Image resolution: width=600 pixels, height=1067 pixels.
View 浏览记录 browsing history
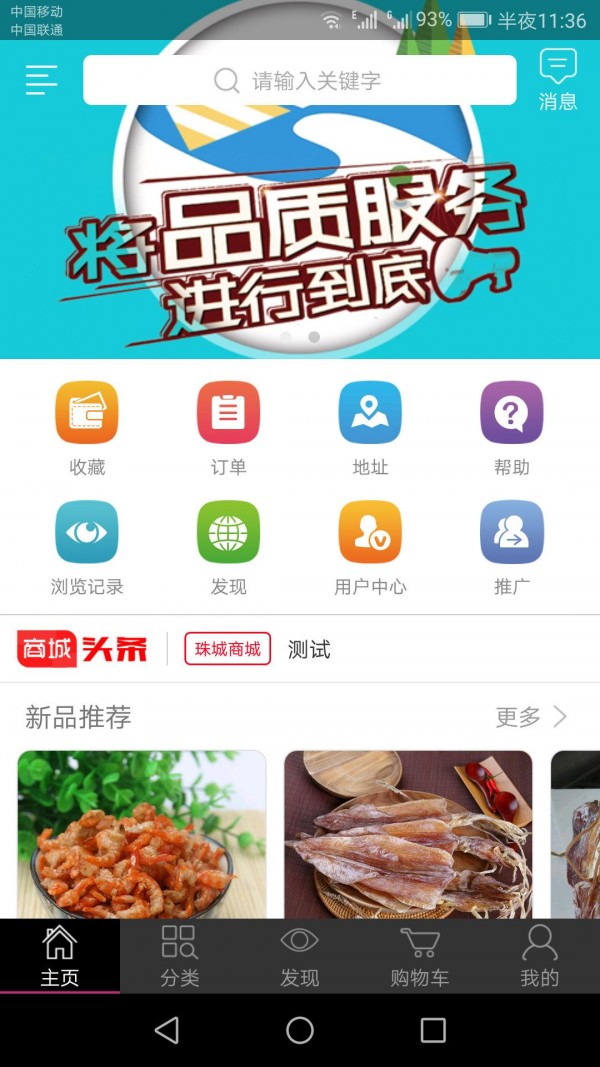click(x=87, y=547)
